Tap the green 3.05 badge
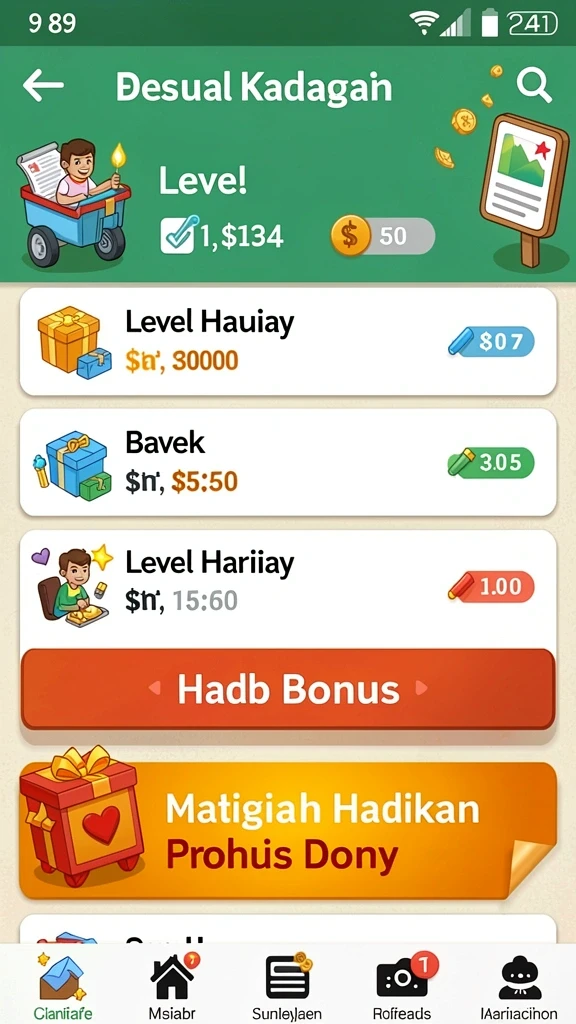 tap(492, 463)
